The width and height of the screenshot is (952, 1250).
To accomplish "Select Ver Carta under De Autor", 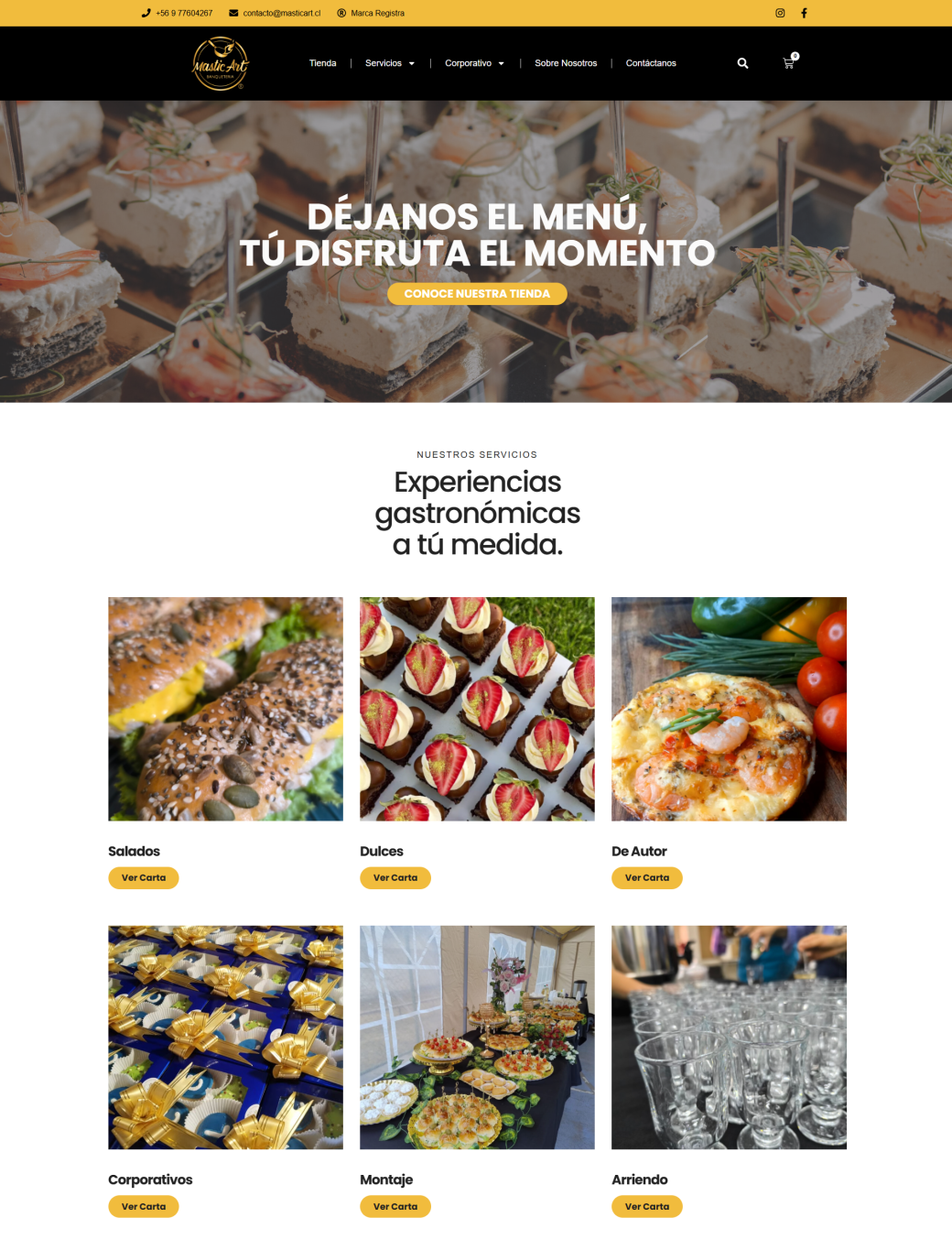I will click(647, 878).
